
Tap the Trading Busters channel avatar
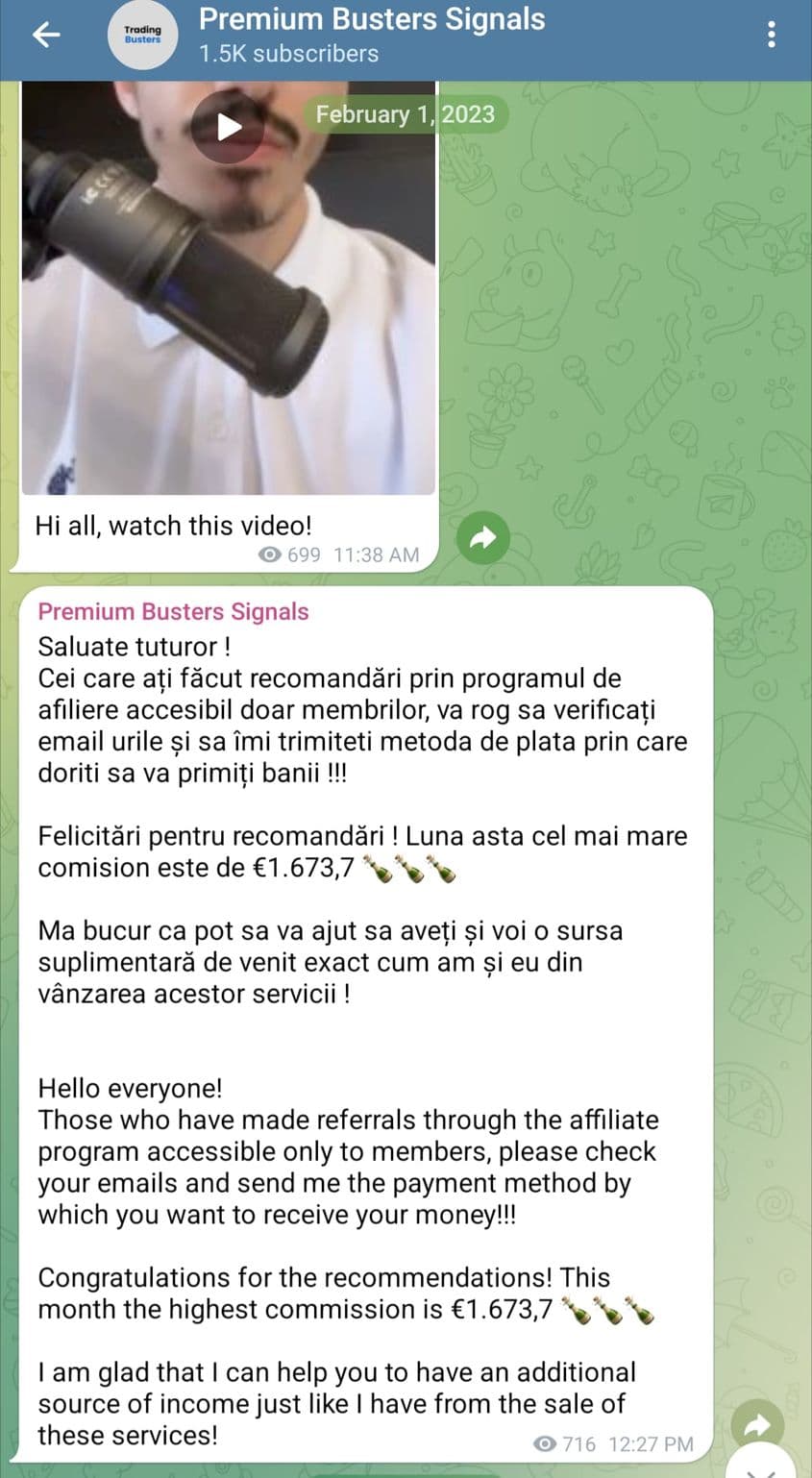tap(142, 35)
